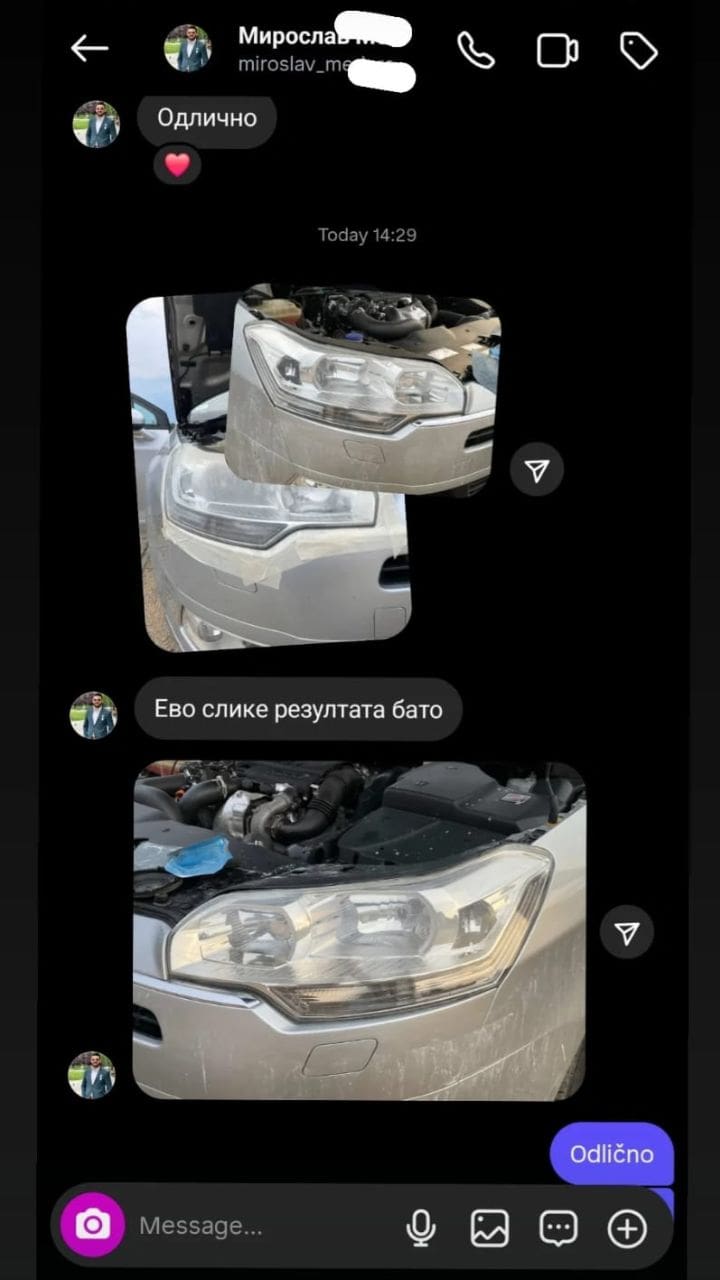720x1280 pixels.
Task: Open the label tag options
Action: (639, 49)
